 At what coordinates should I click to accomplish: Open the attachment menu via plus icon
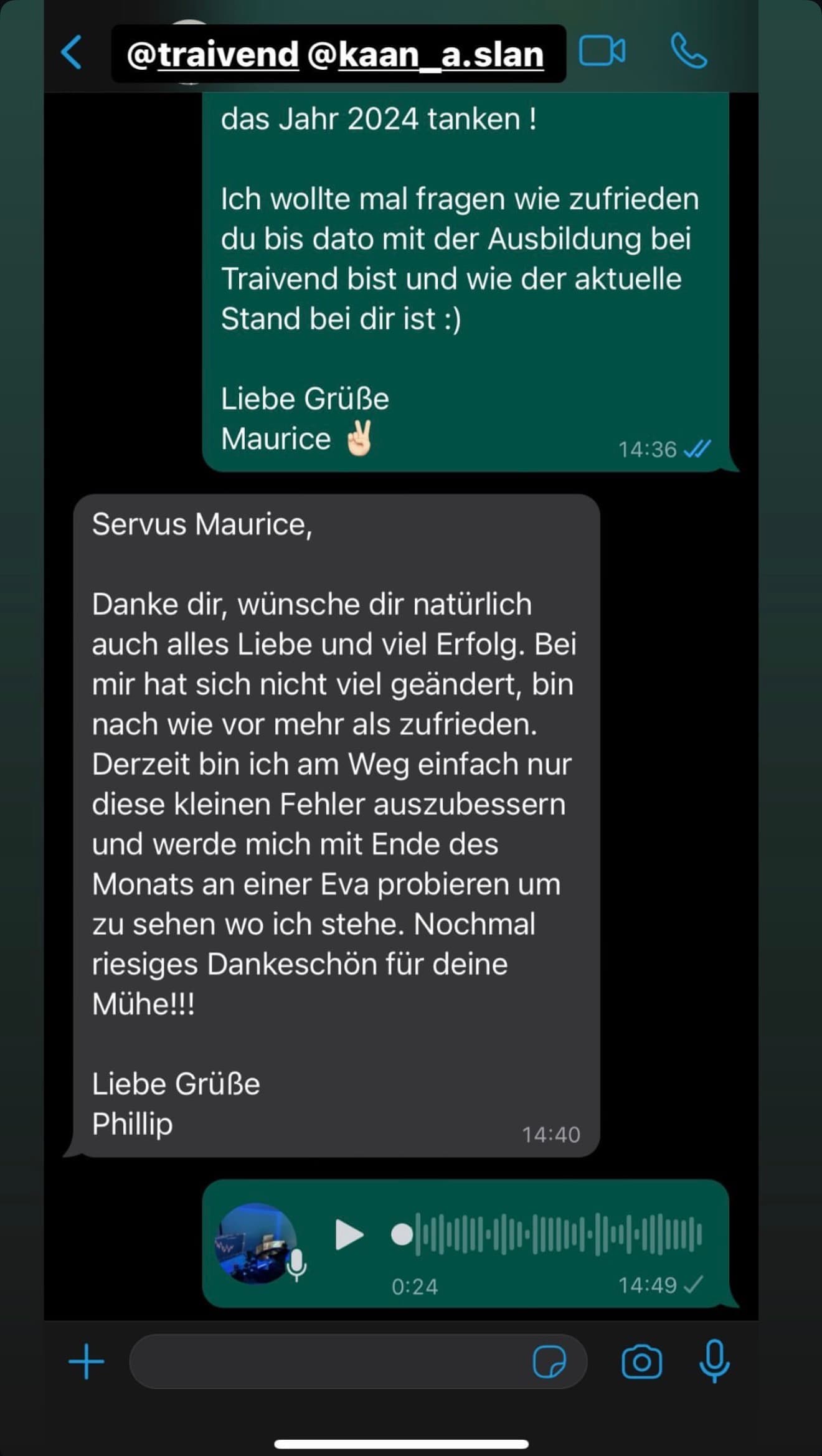(x=87, y=1361)
